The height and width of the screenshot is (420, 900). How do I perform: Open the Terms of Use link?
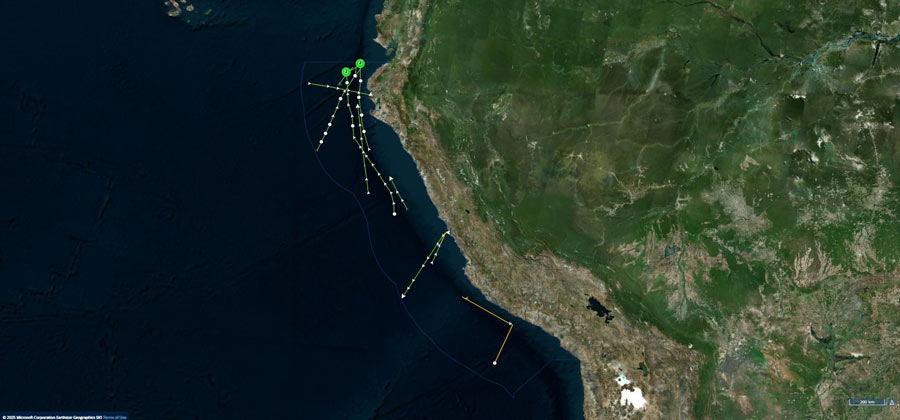pyautogui.click(x=116, y=416)
